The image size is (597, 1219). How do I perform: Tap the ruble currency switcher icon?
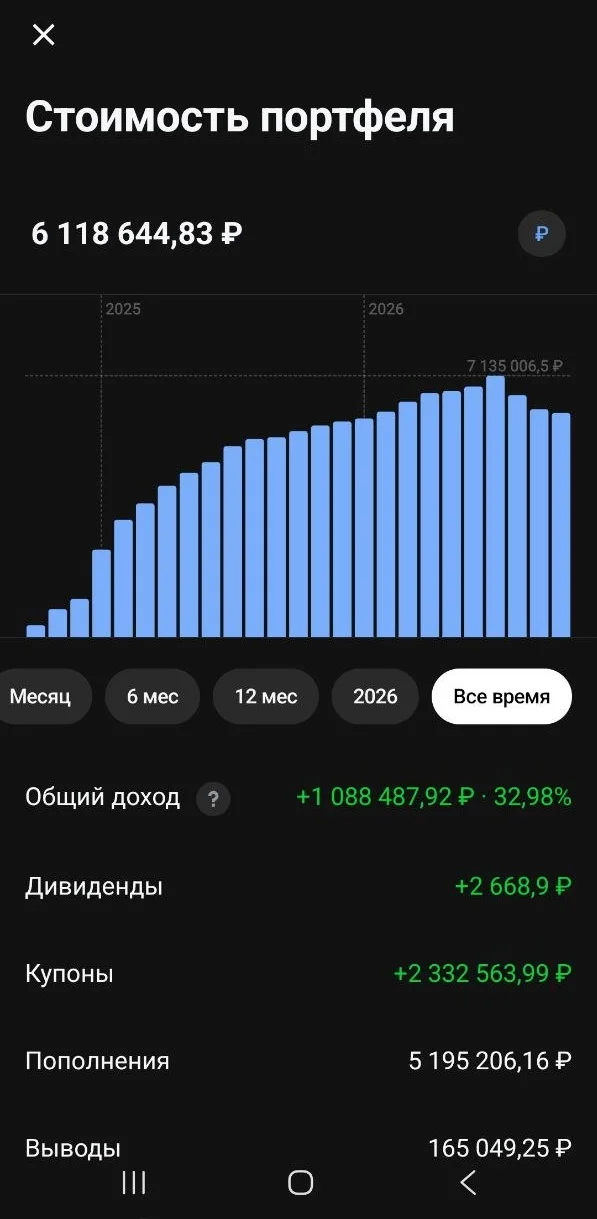click(541, 234)
